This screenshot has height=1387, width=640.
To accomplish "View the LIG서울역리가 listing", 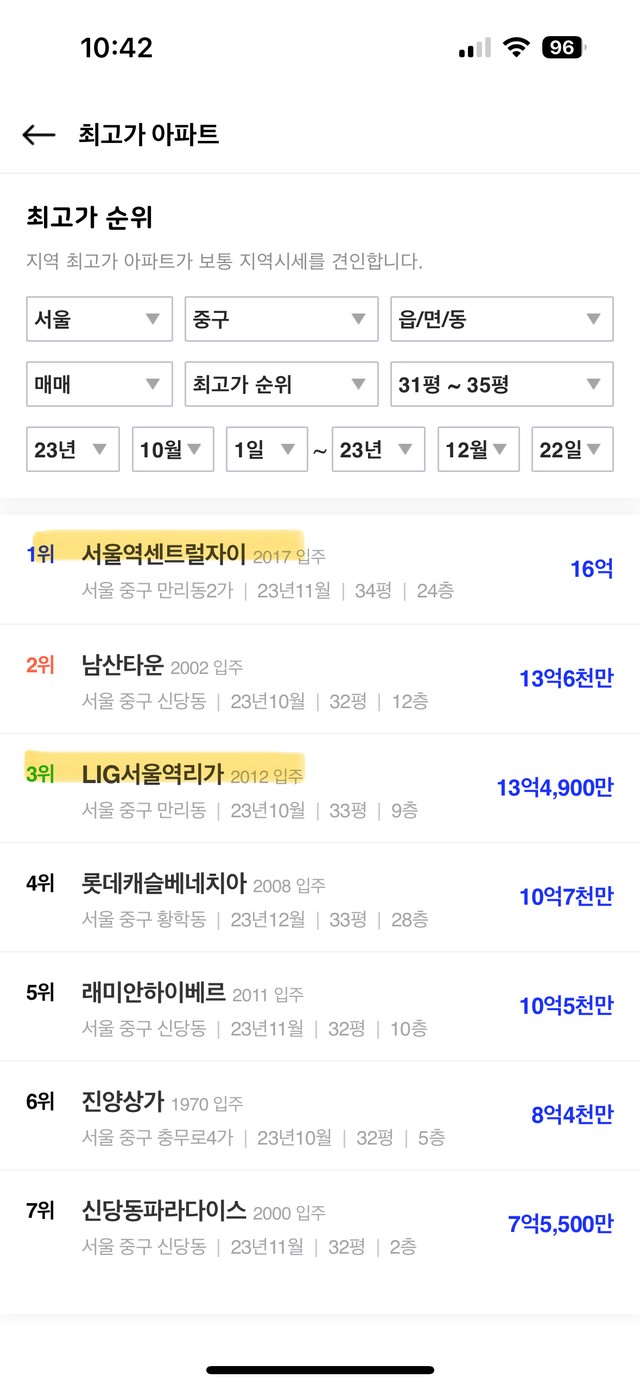I will (320, 788).
